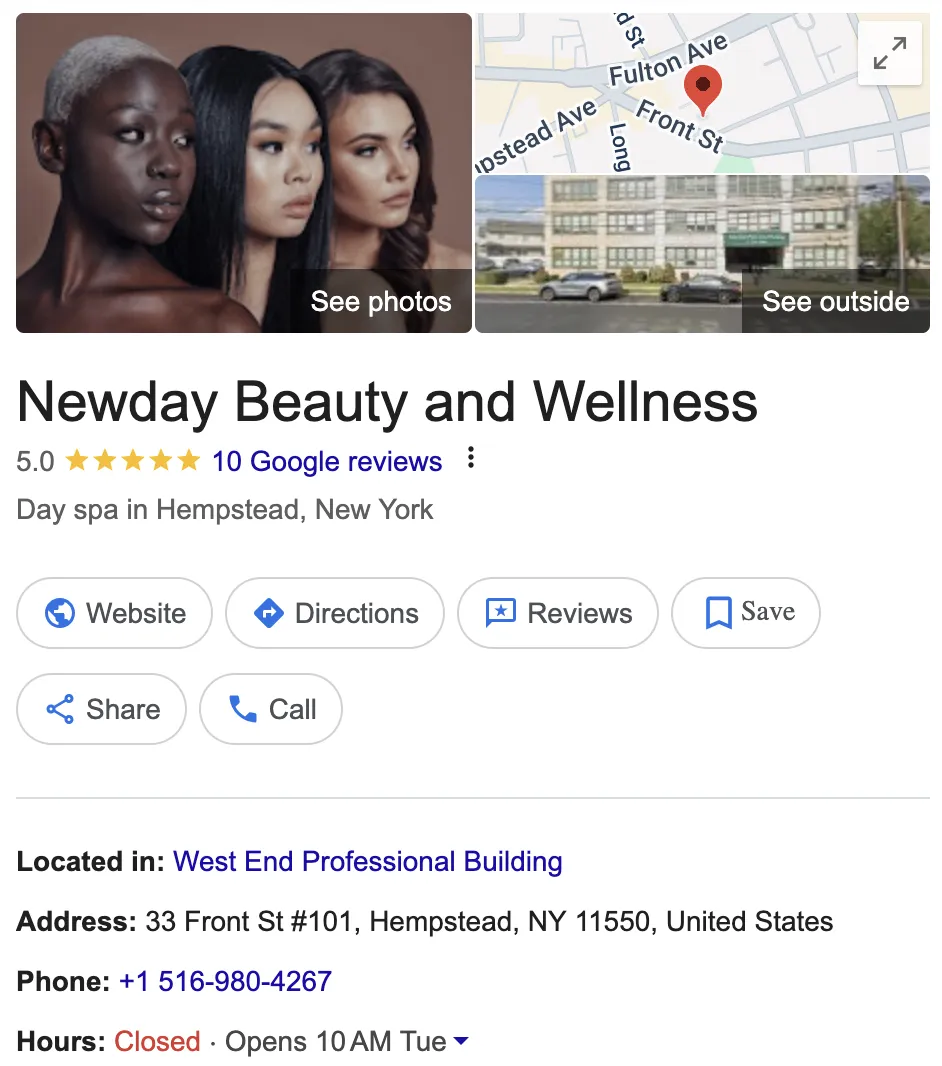Tap the phone number +1 516-980-4267

point(225,981)
